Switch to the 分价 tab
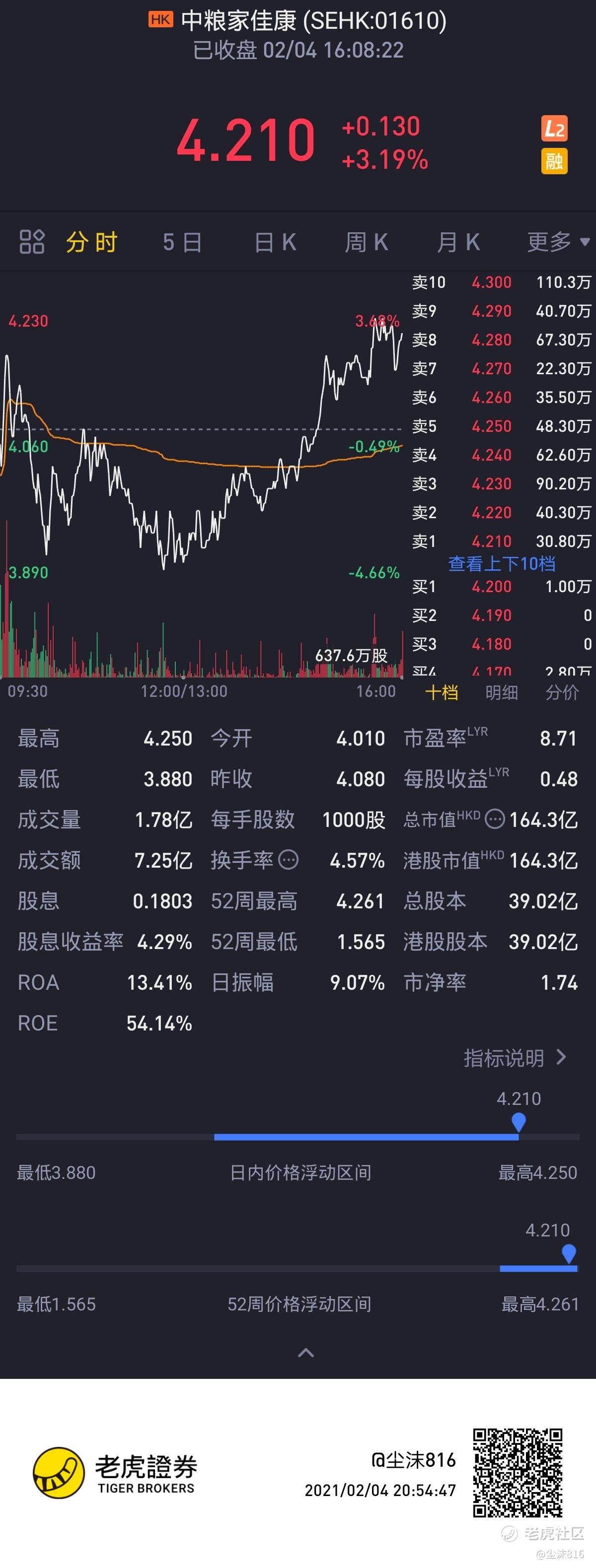 pos(562,692)
